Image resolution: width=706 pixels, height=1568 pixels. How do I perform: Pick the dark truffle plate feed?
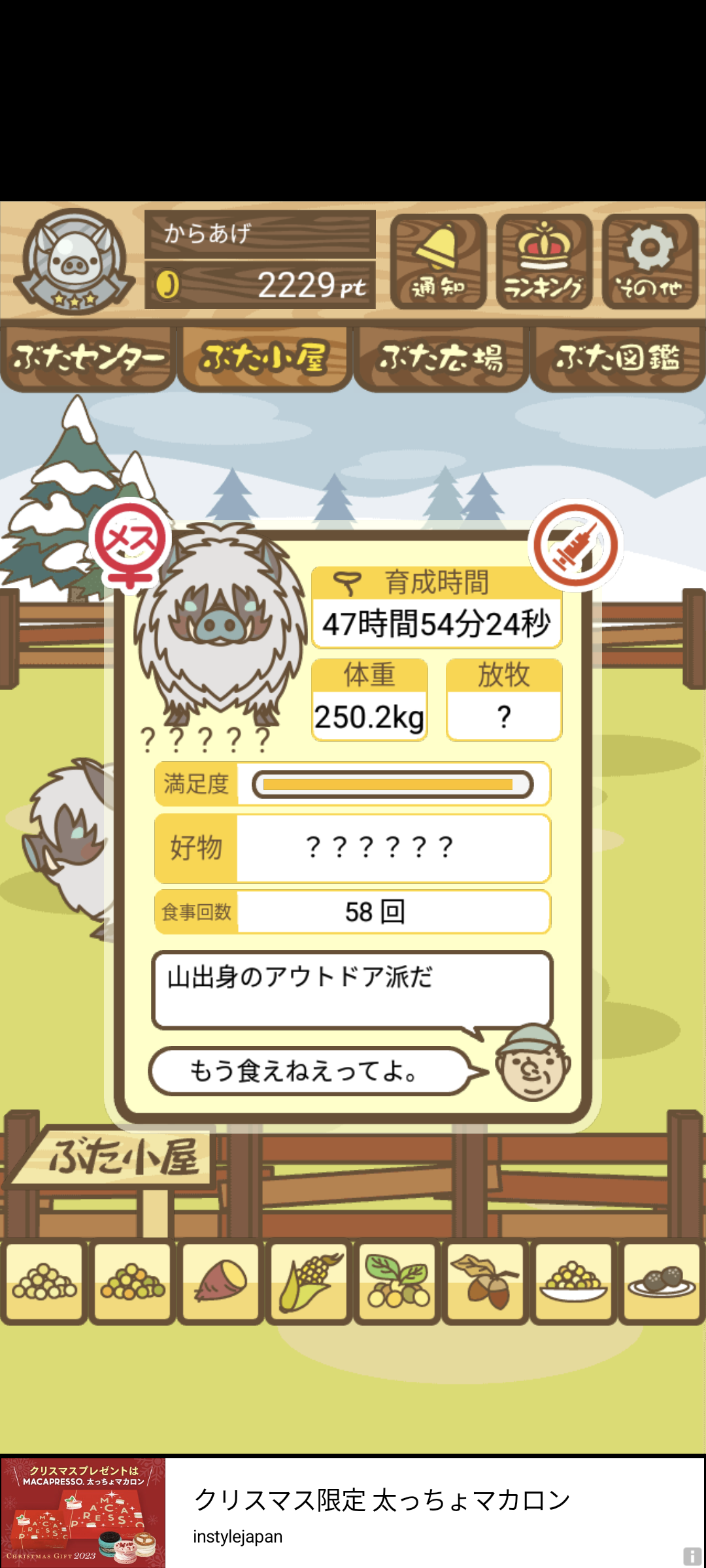click(662, 1281)
